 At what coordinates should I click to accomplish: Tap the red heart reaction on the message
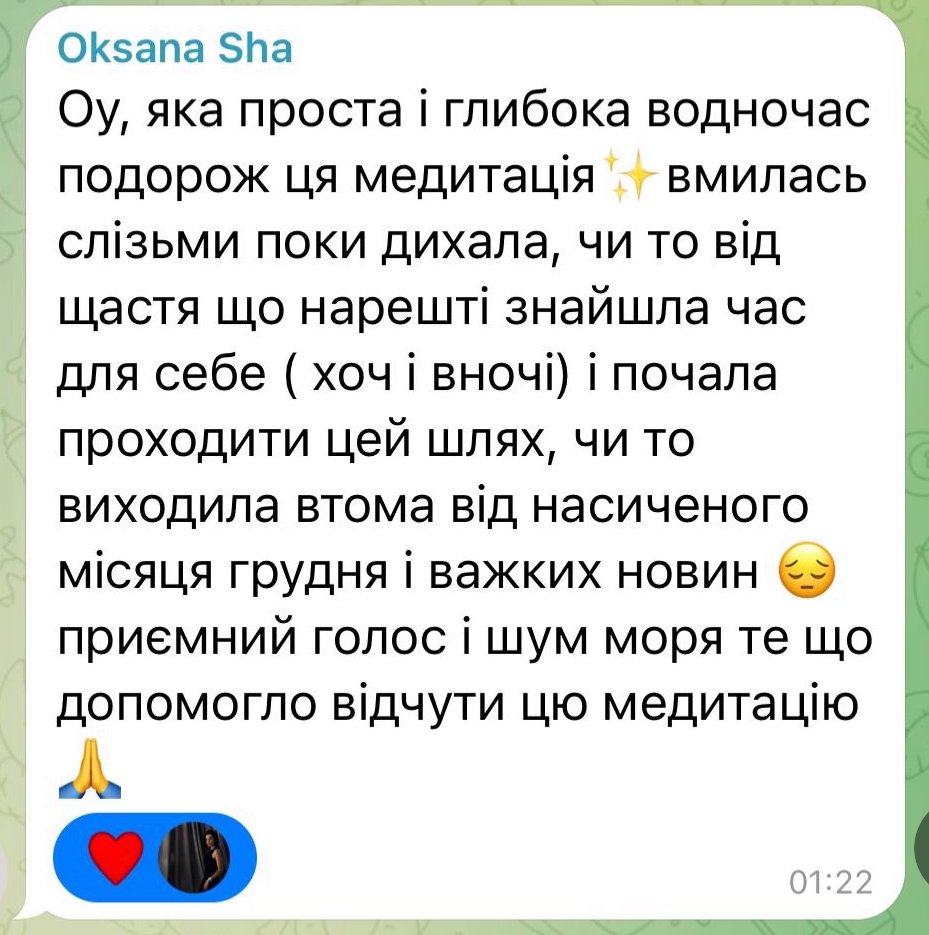tap(115, 857)
